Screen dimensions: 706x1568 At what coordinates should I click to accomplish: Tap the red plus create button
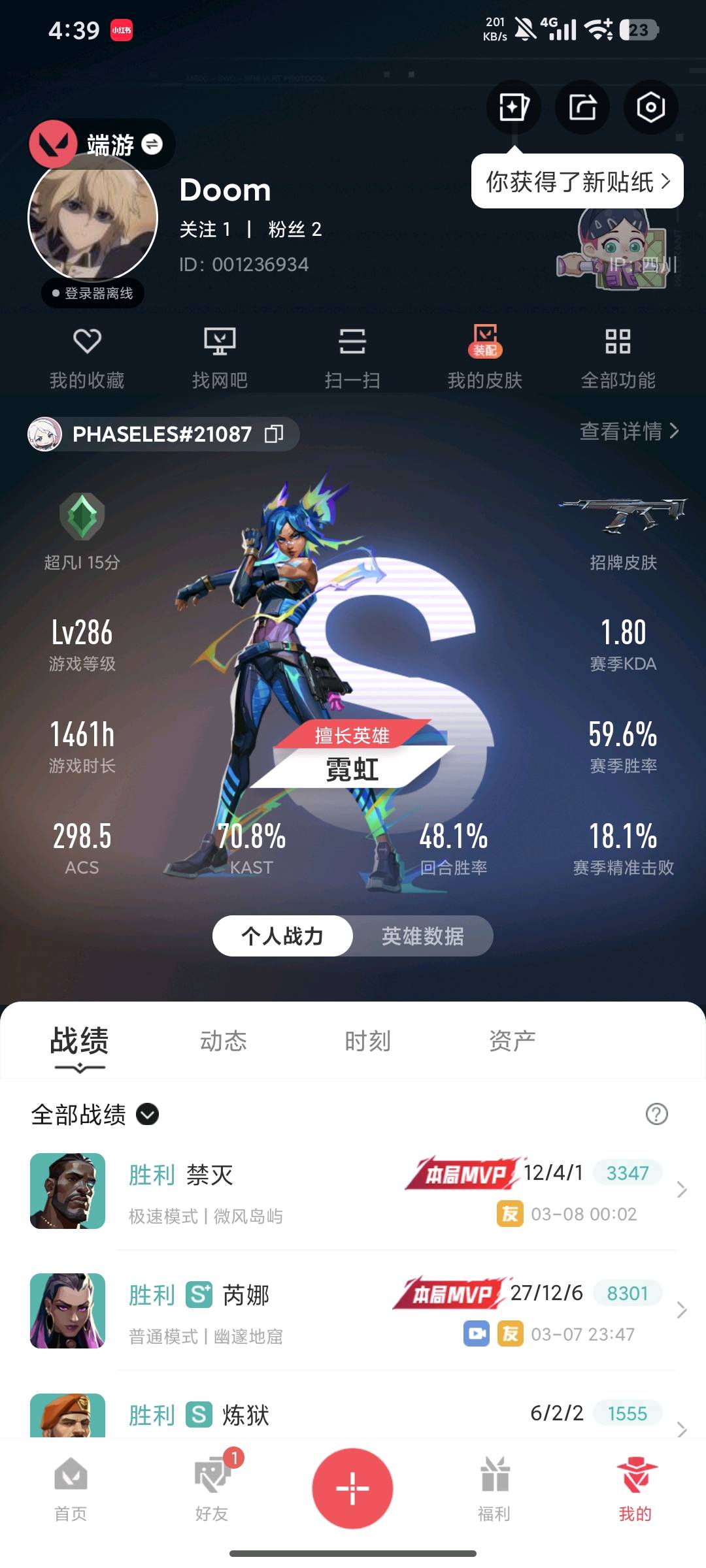(x=352, y=1489)
